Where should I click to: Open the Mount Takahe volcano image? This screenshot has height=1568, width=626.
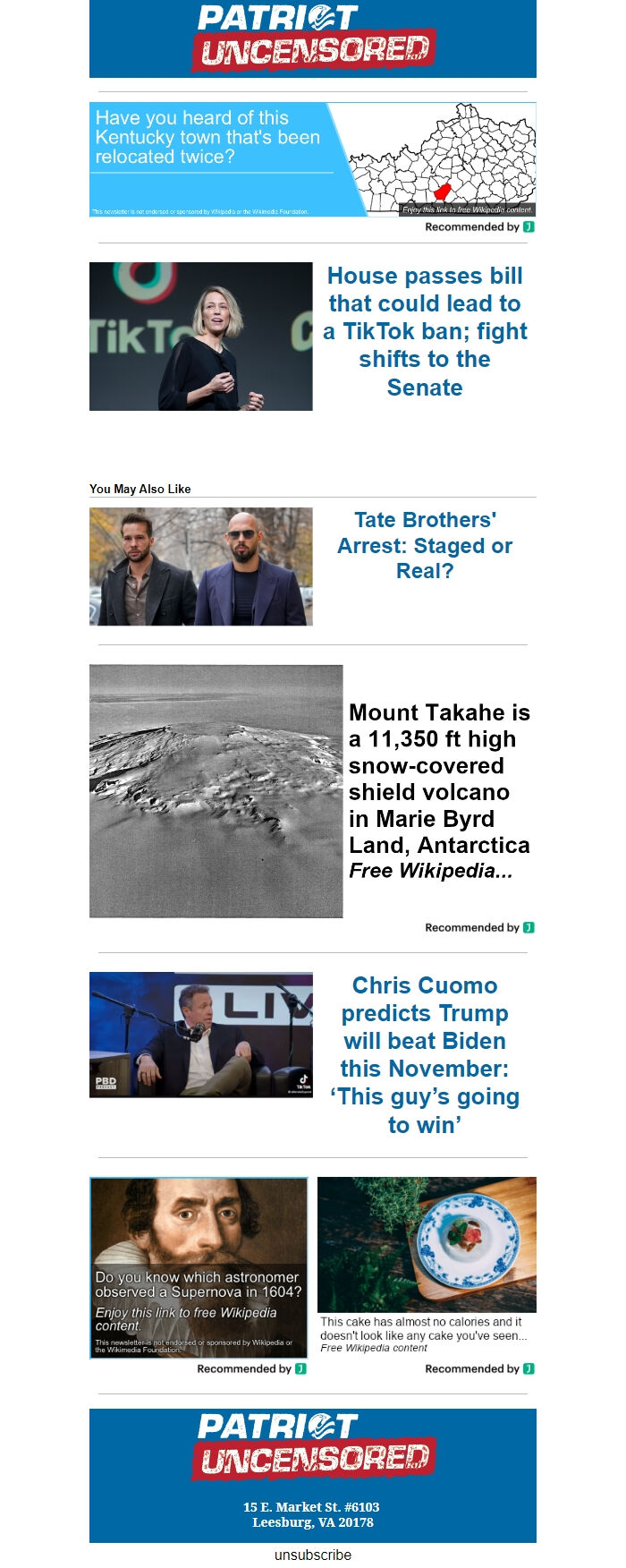(216, 791)
